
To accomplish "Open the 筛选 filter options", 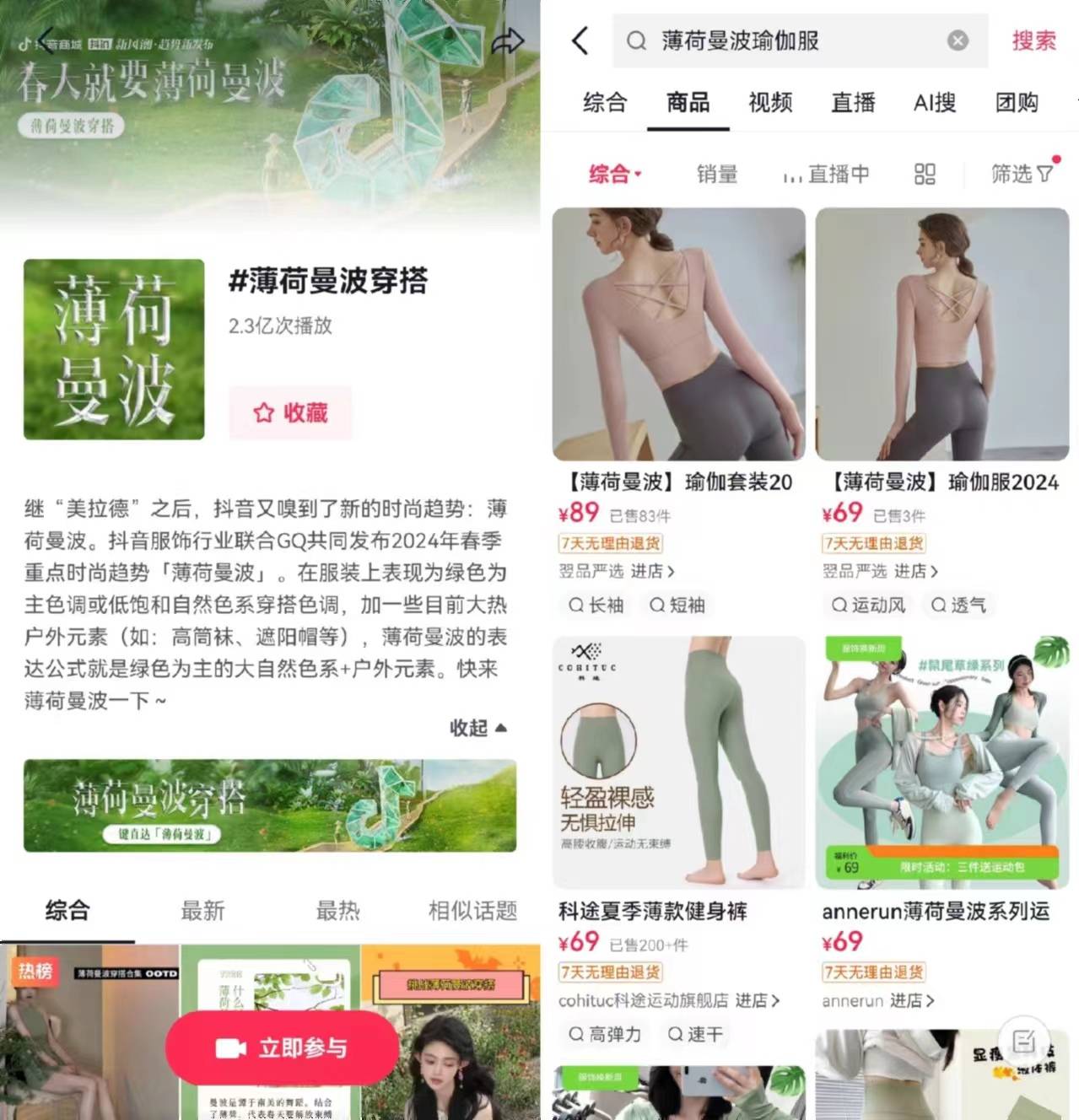I will pos(1021,175).
